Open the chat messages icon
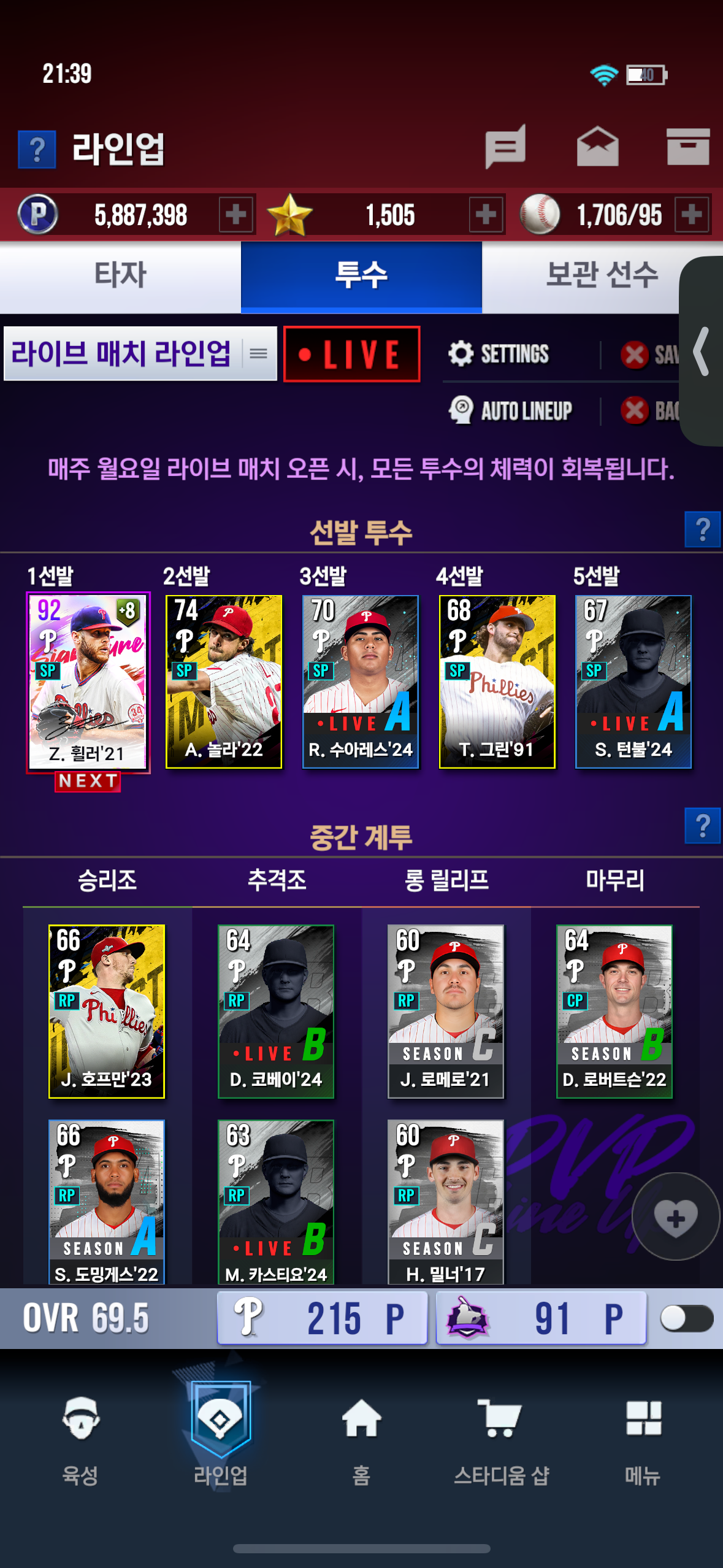 coord(505,147)
